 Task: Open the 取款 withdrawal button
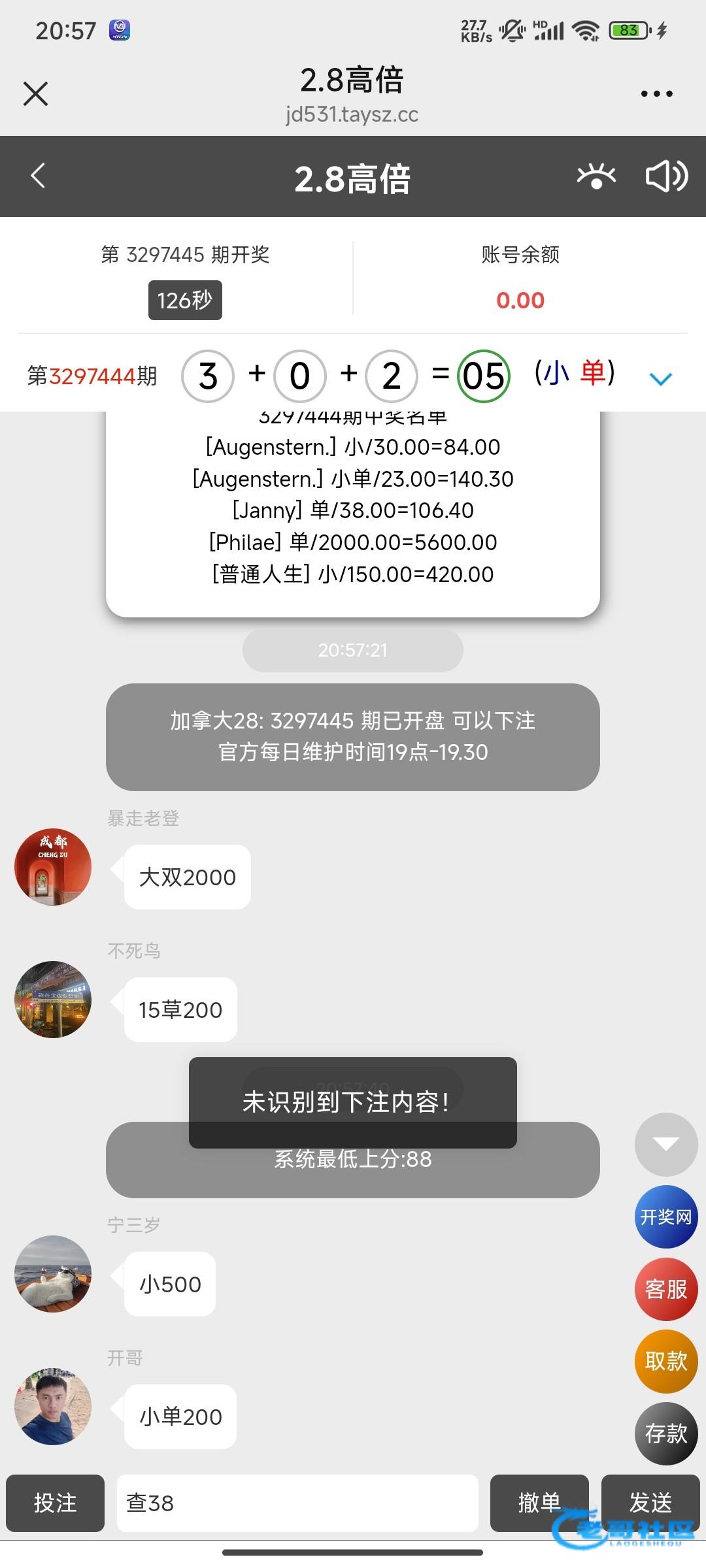pyautogui.click(x=666, y=1361)
